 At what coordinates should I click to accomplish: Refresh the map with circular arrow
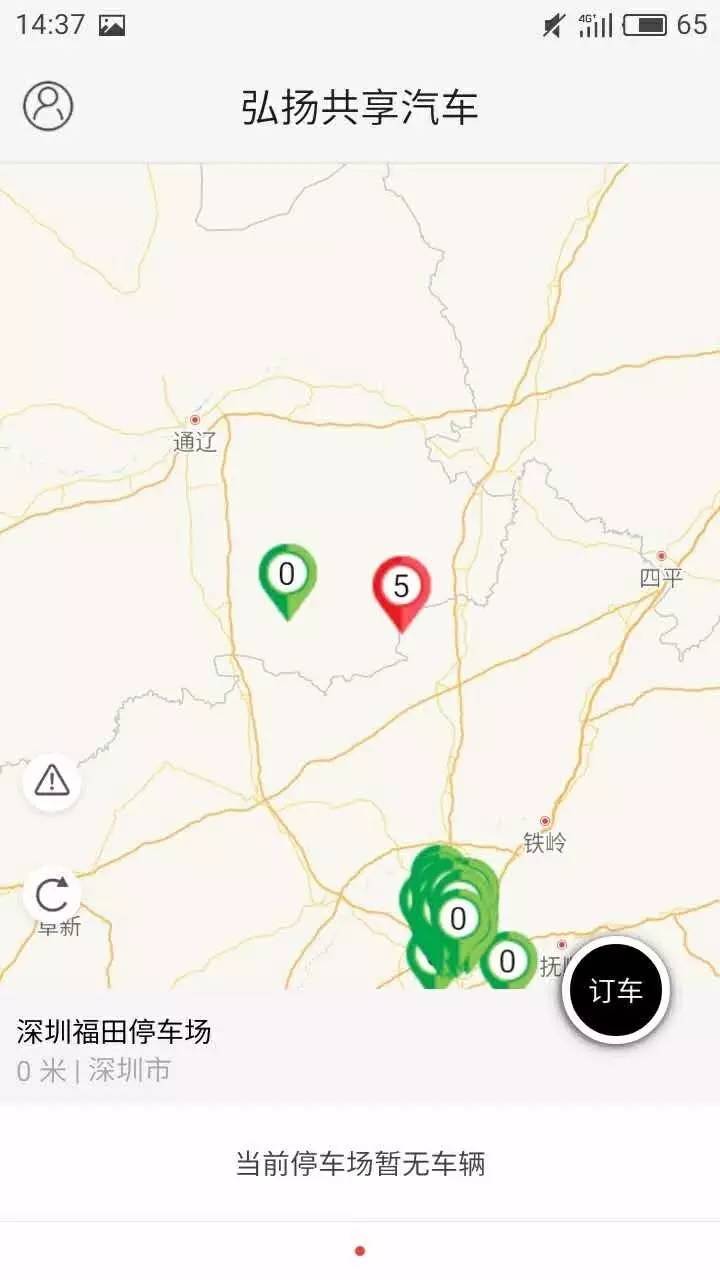coord(52,894)
